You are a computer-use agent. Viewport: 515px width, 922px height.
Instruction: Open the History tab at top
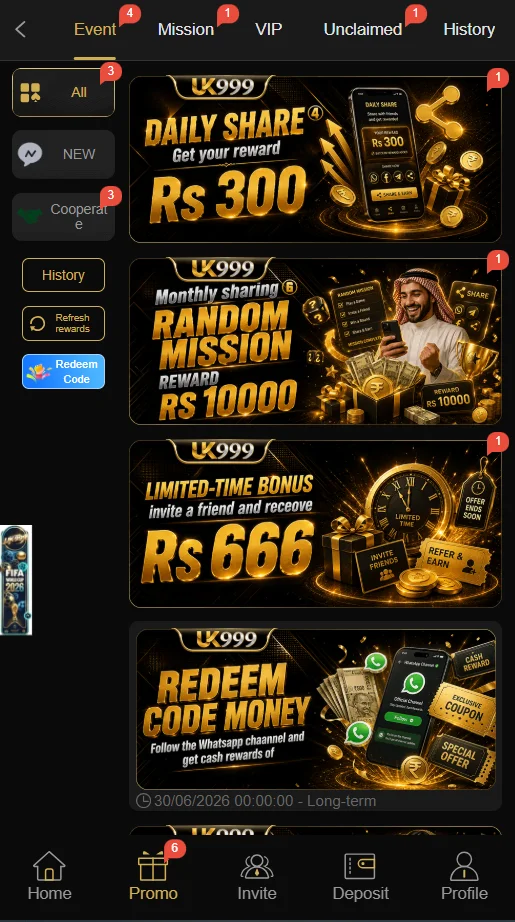click(x=469, y=29)
